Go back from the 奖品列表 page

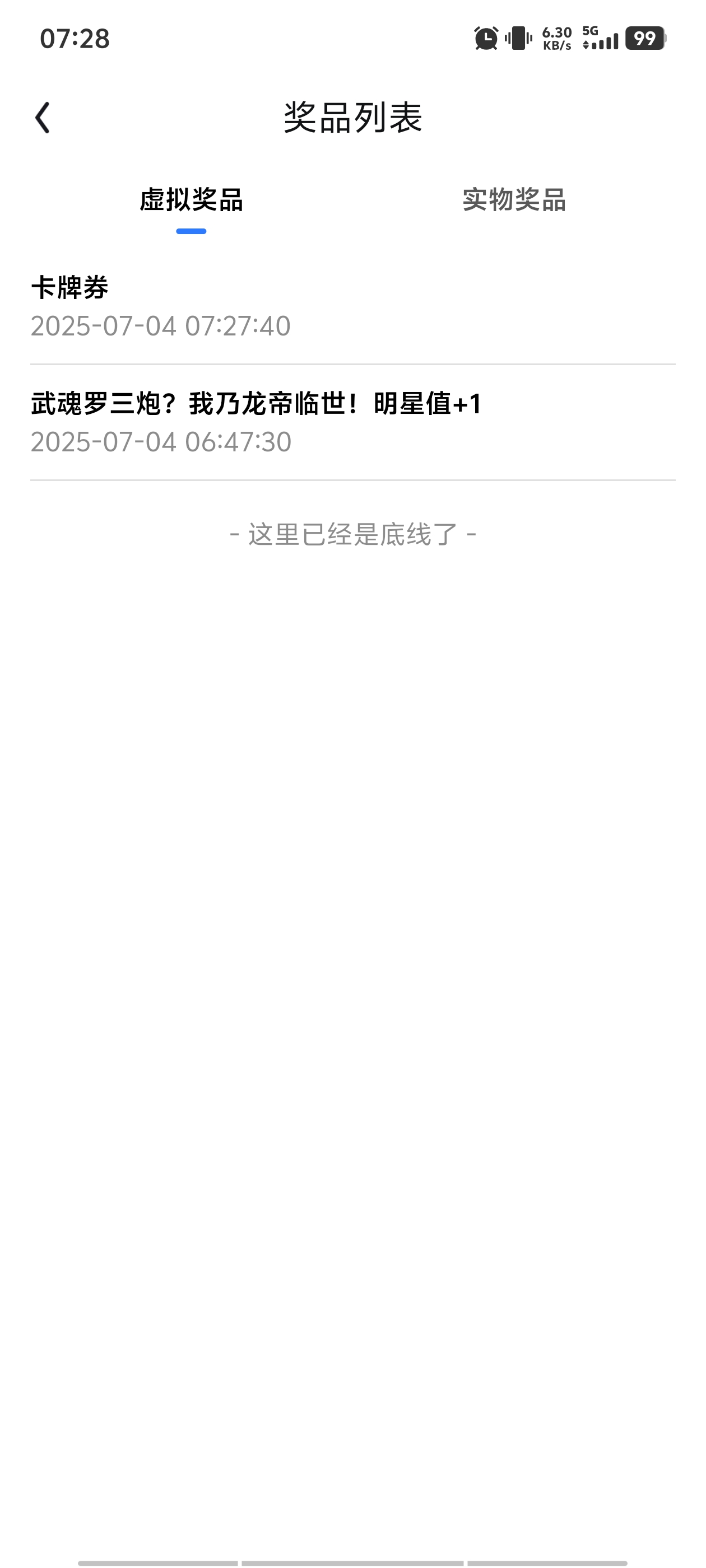click(x=43, y=118)
